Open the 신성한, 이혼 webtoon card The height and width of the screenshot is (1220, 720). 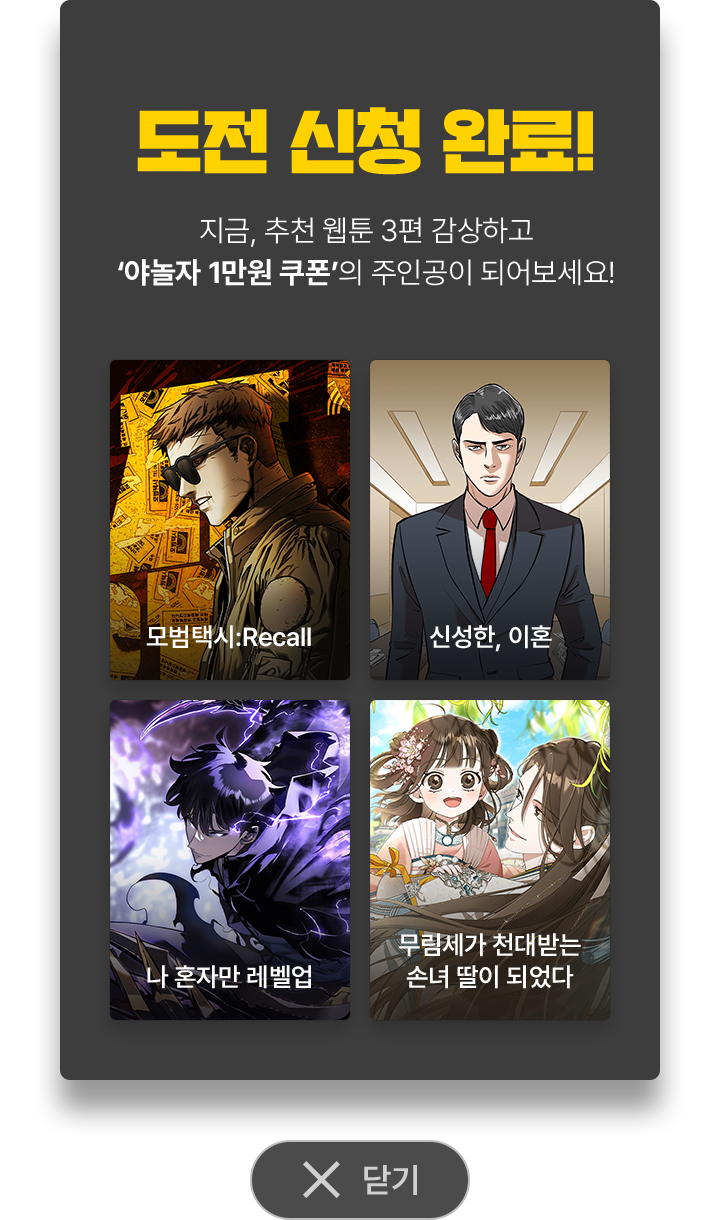point(490,520)
